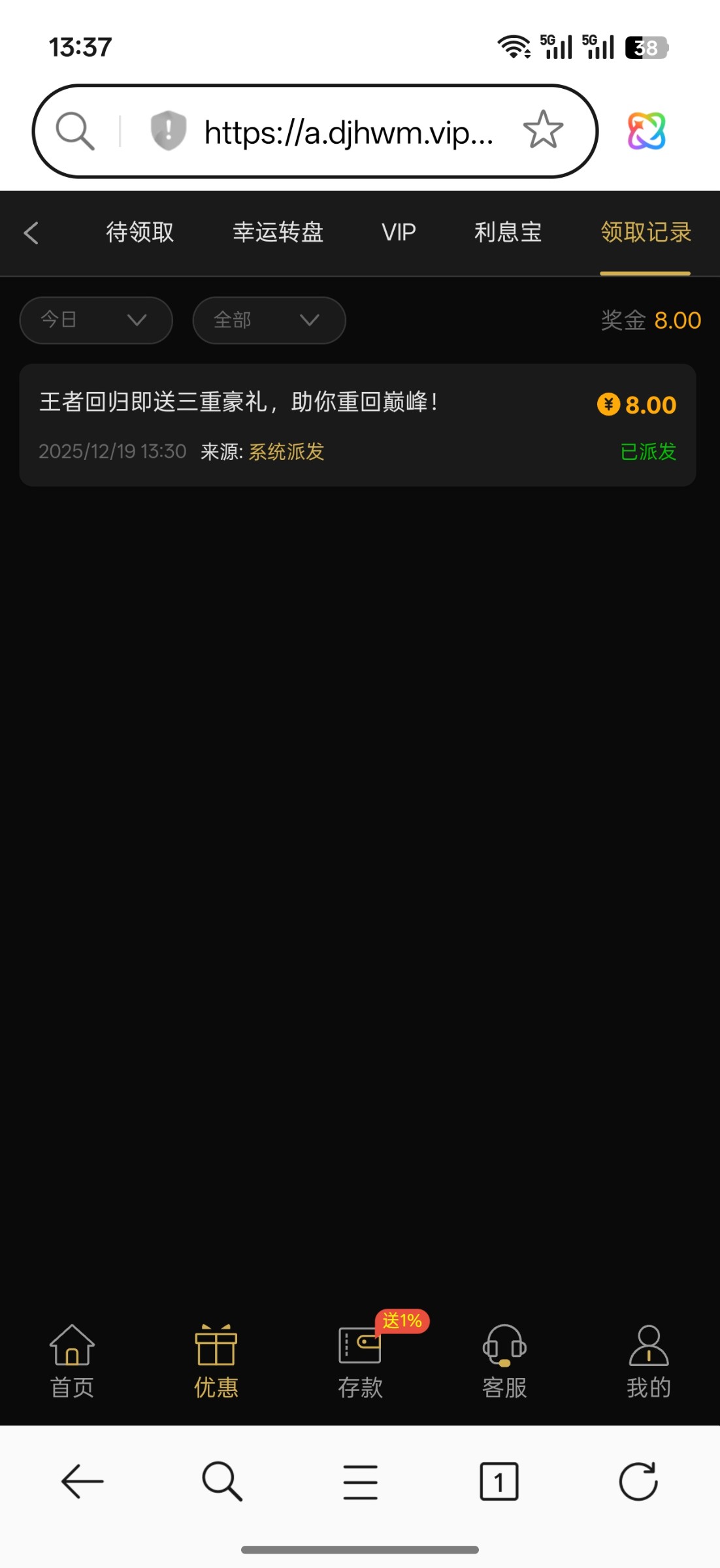This screenshot has height=1568, width=720.
Task: Select the 领取记录 tab
Action: (646, 233)
